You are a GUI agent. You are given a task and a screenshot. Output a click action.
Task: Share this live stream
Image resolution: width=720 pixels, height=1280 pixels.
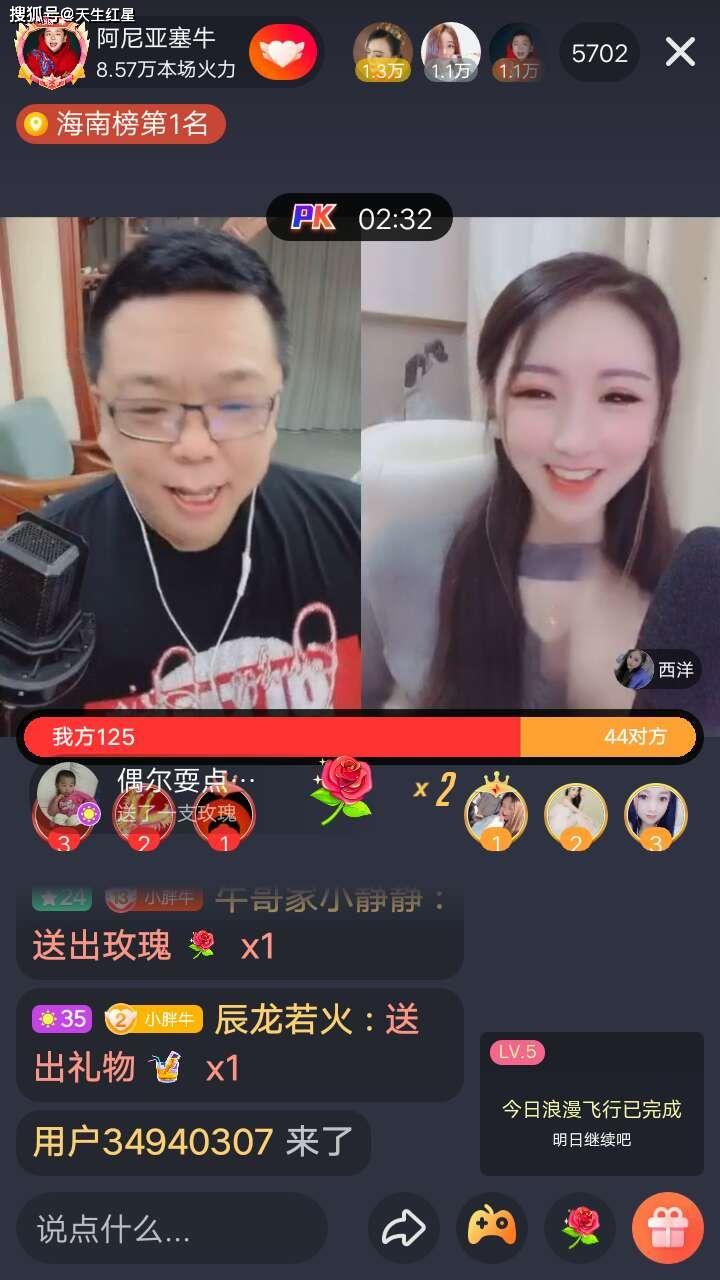coord(403,1228)
